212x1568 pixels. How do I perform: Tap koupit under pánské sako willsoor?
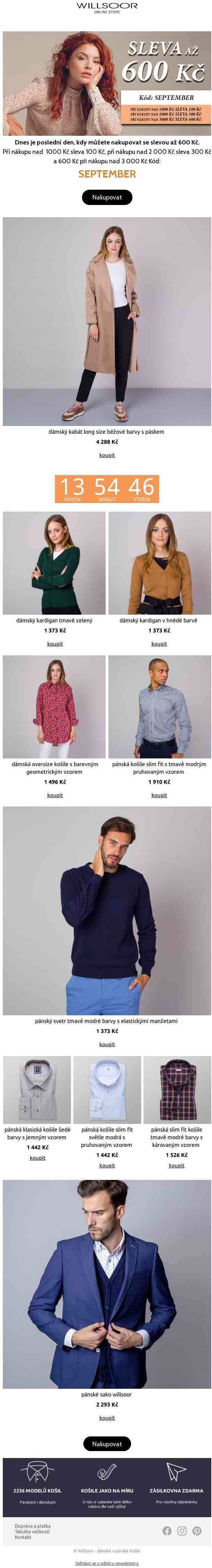click(x=106, y=1418)
